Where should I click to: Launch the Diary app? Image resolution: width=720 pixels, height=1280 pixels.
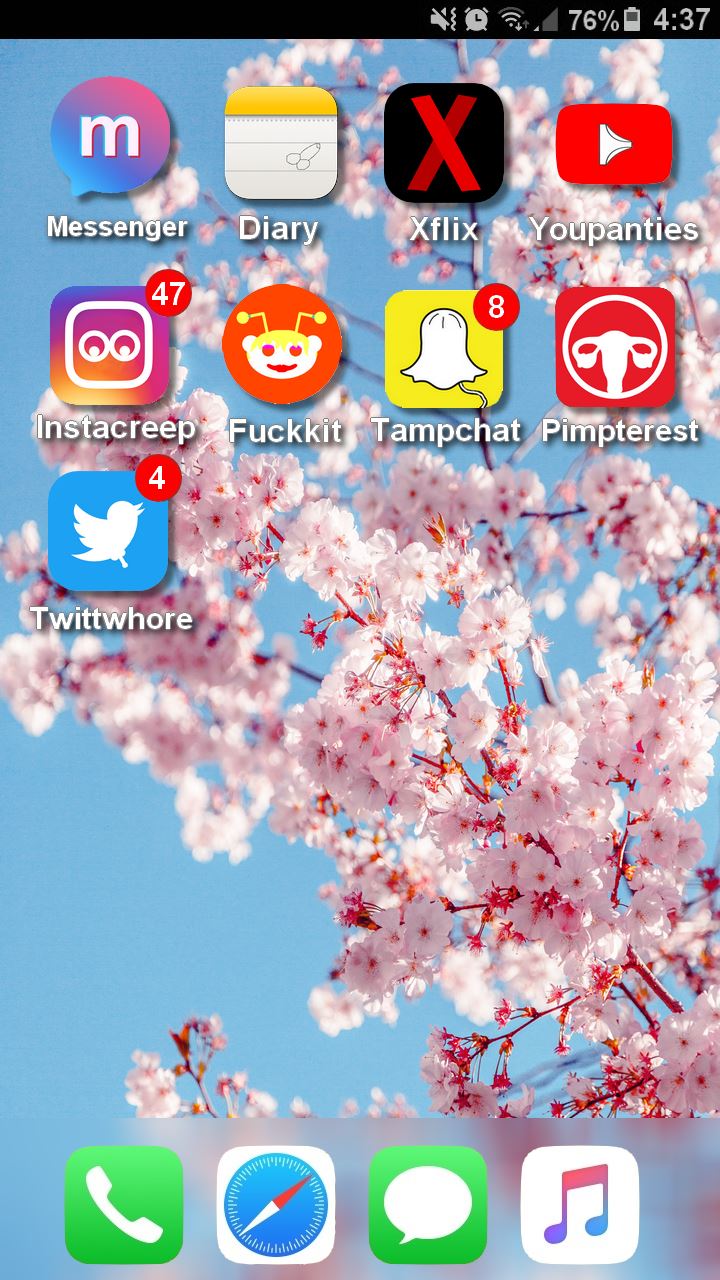coord(280,142)
